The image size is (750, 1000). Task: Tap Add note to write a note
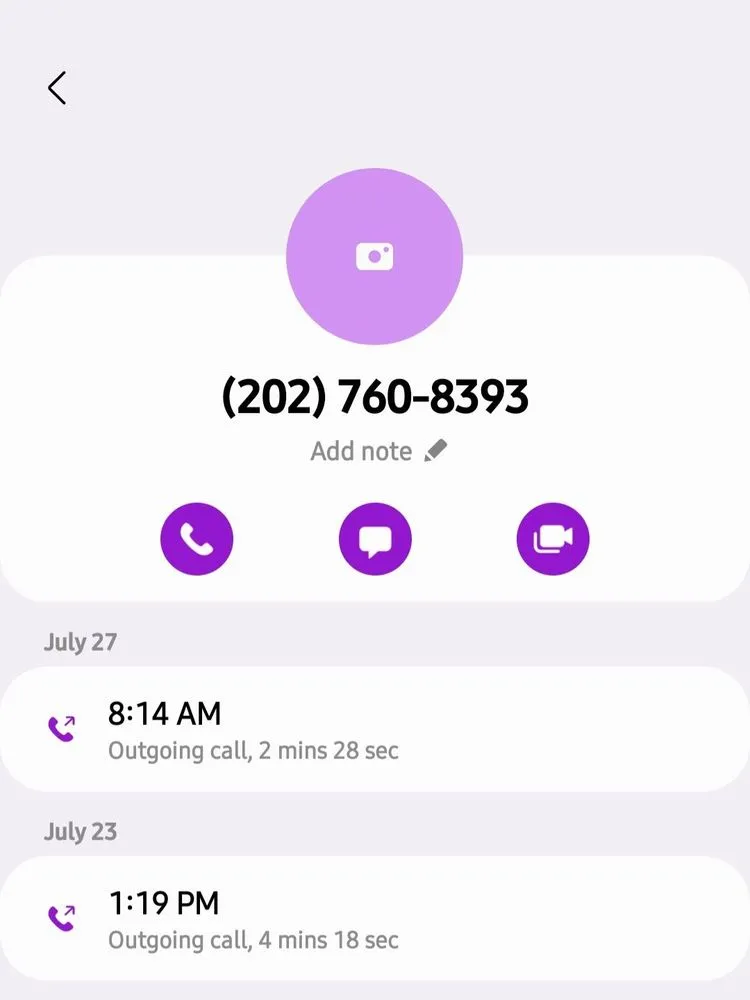pos(378,451)
